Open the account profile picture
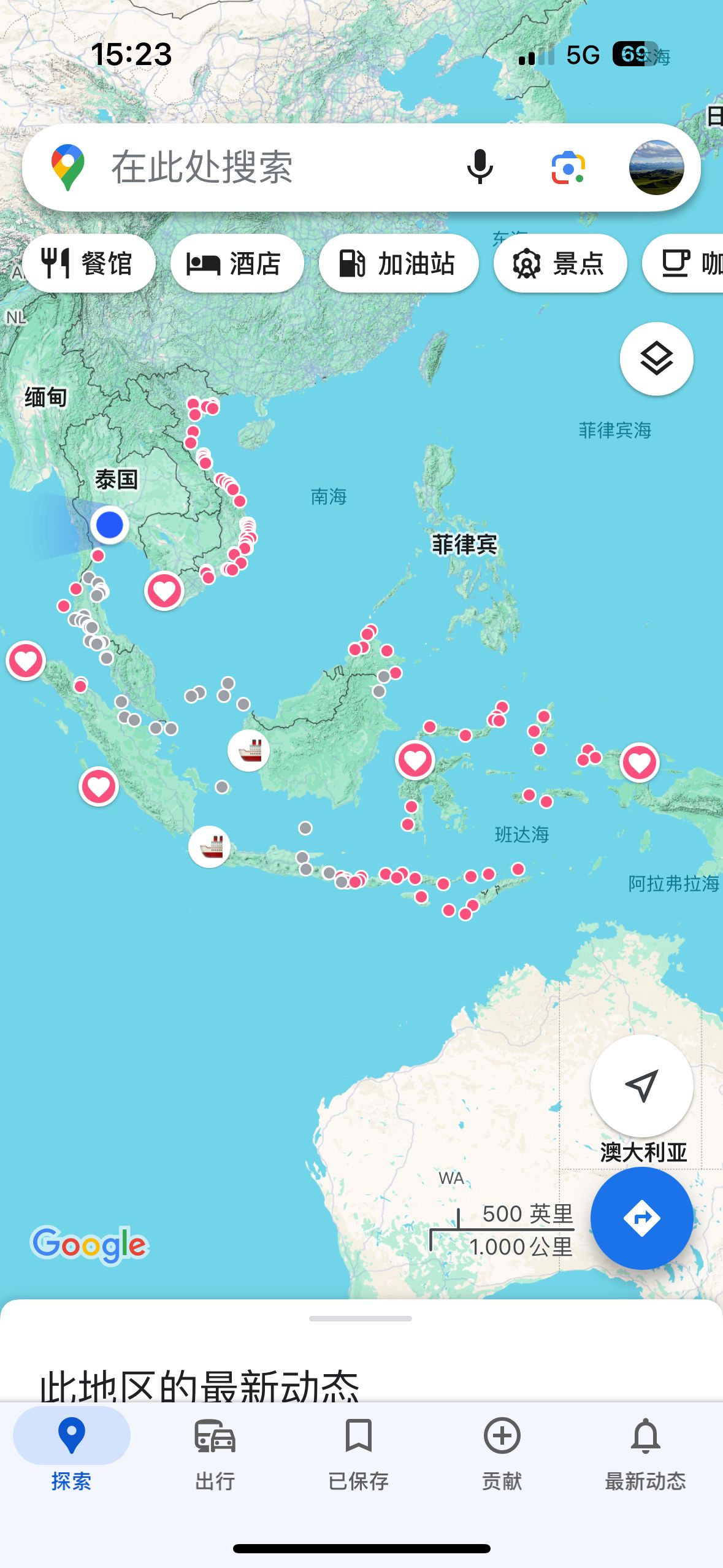Viewport: 723px width, 1568px height. [x=656, y=167]
